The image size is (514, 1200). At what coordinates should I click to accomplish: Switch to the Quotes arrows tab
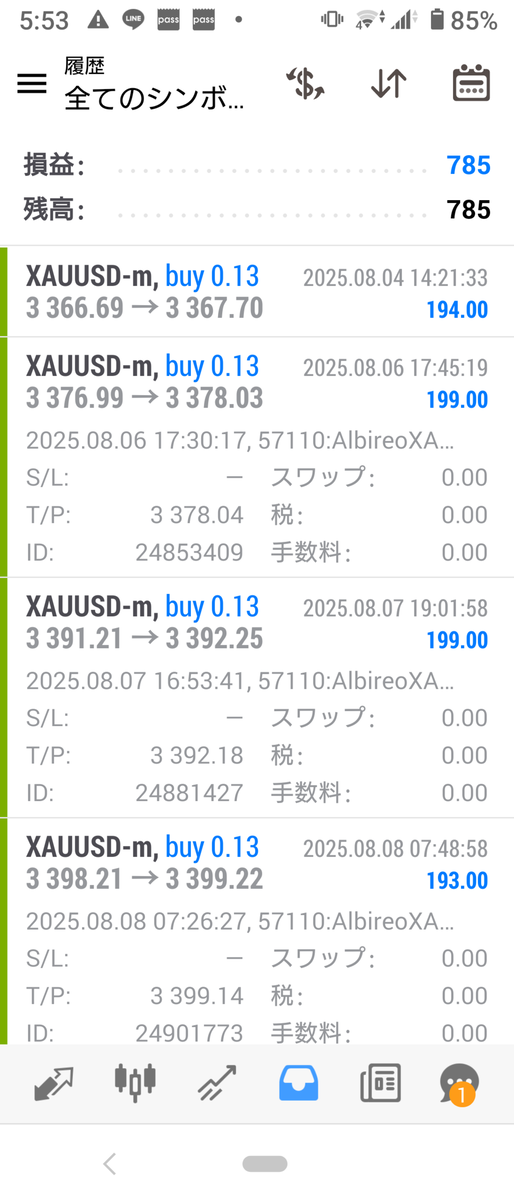53,1082
